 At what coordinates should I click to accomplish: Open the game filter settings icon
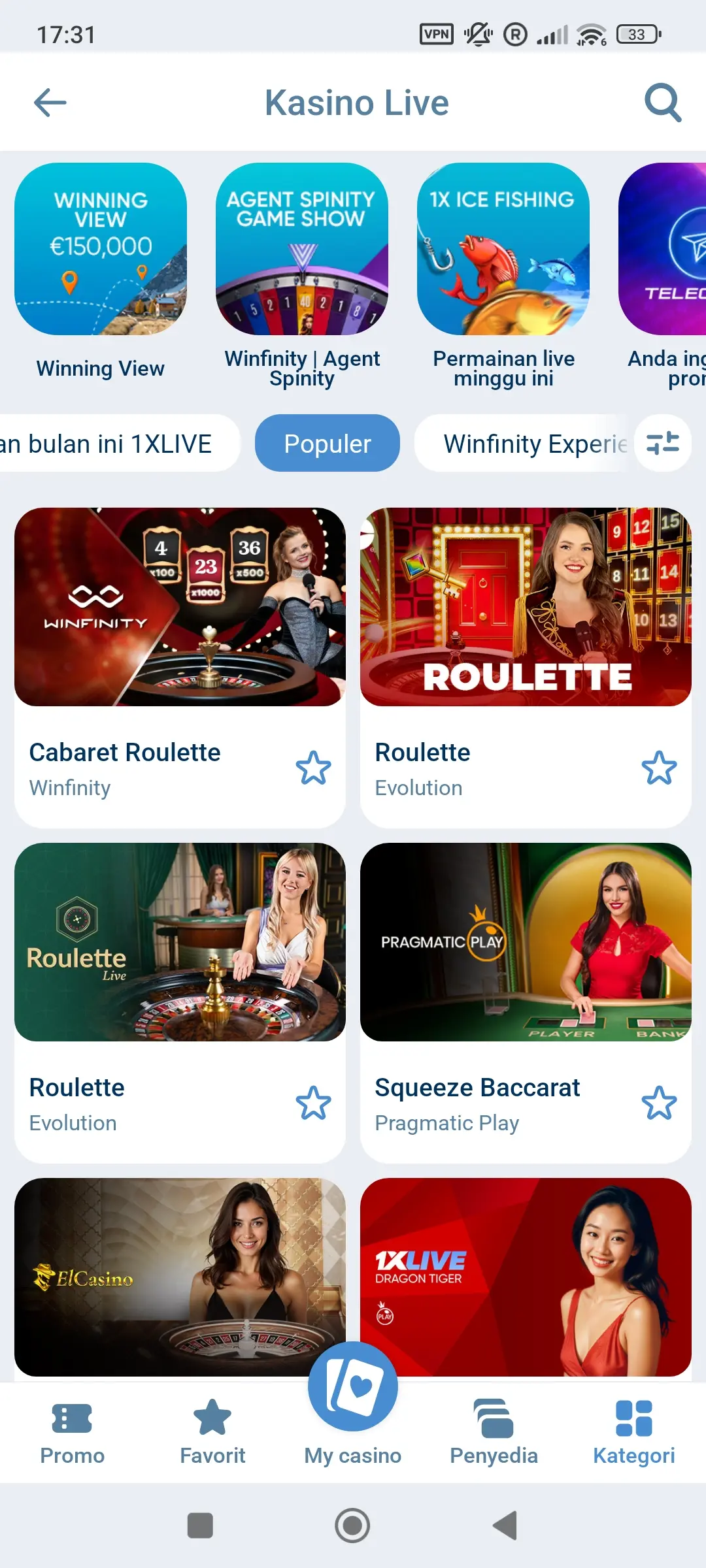[x=662, y=443]
